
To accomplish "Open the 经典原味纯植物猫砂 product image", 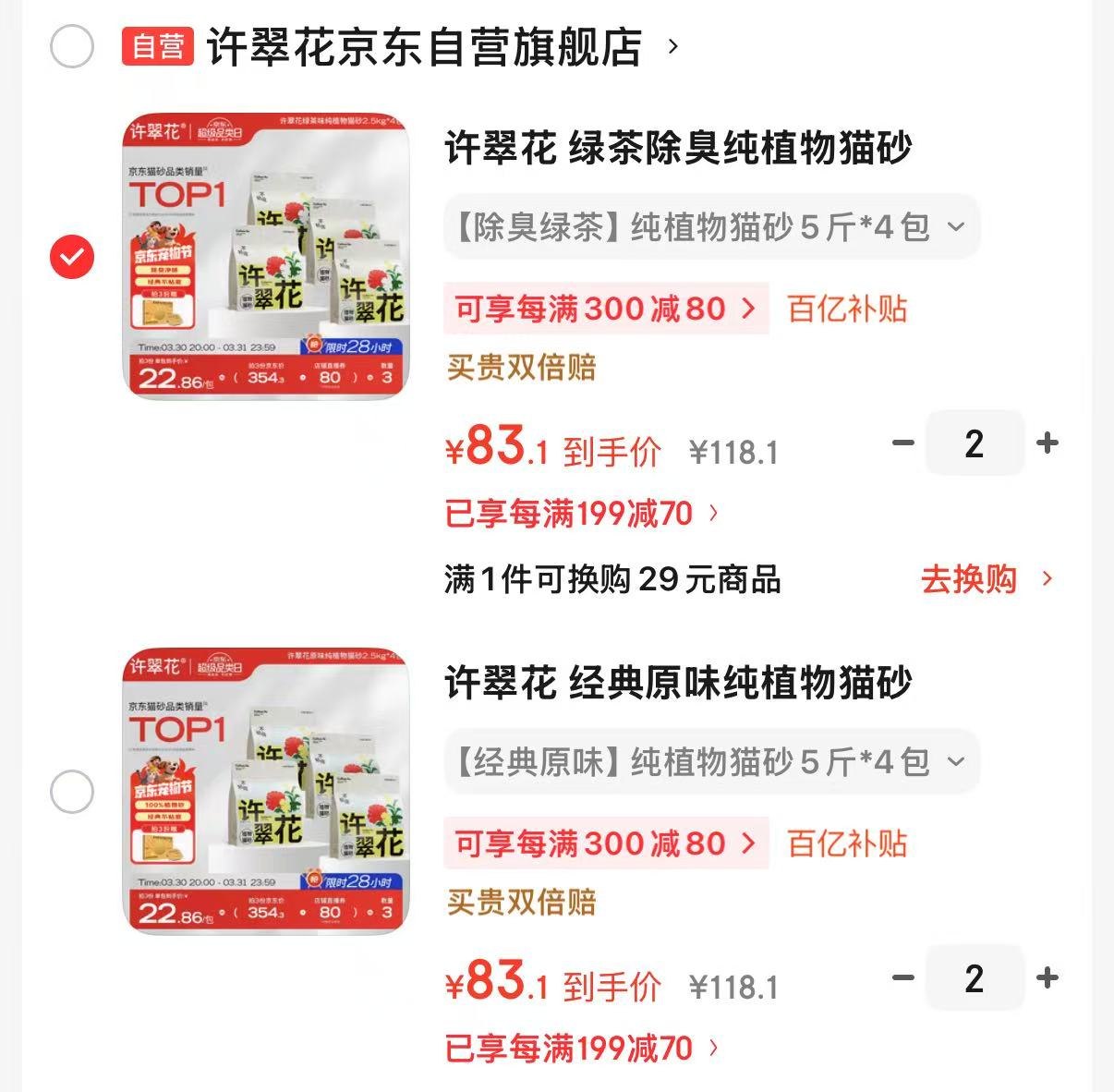I will click(x=266, y=791).
